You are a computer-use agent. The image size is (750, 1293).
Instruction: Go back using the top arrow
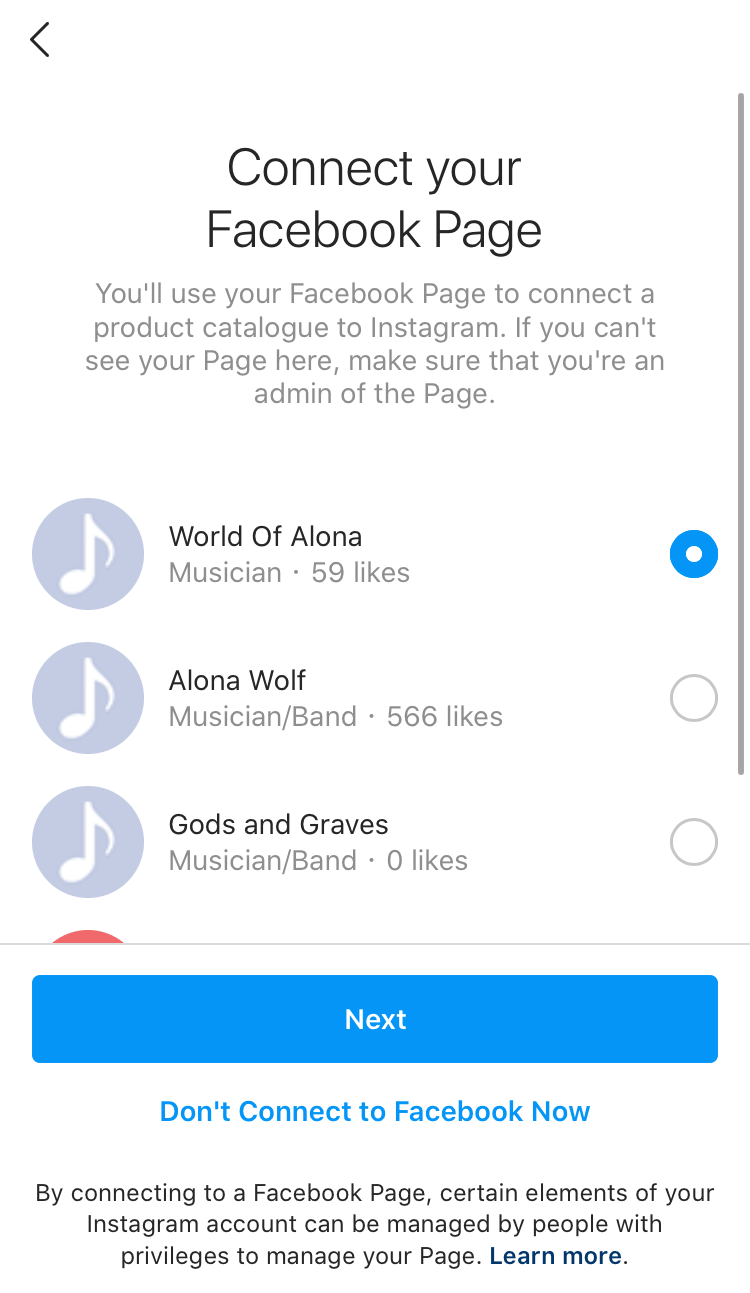click(40, 40)
